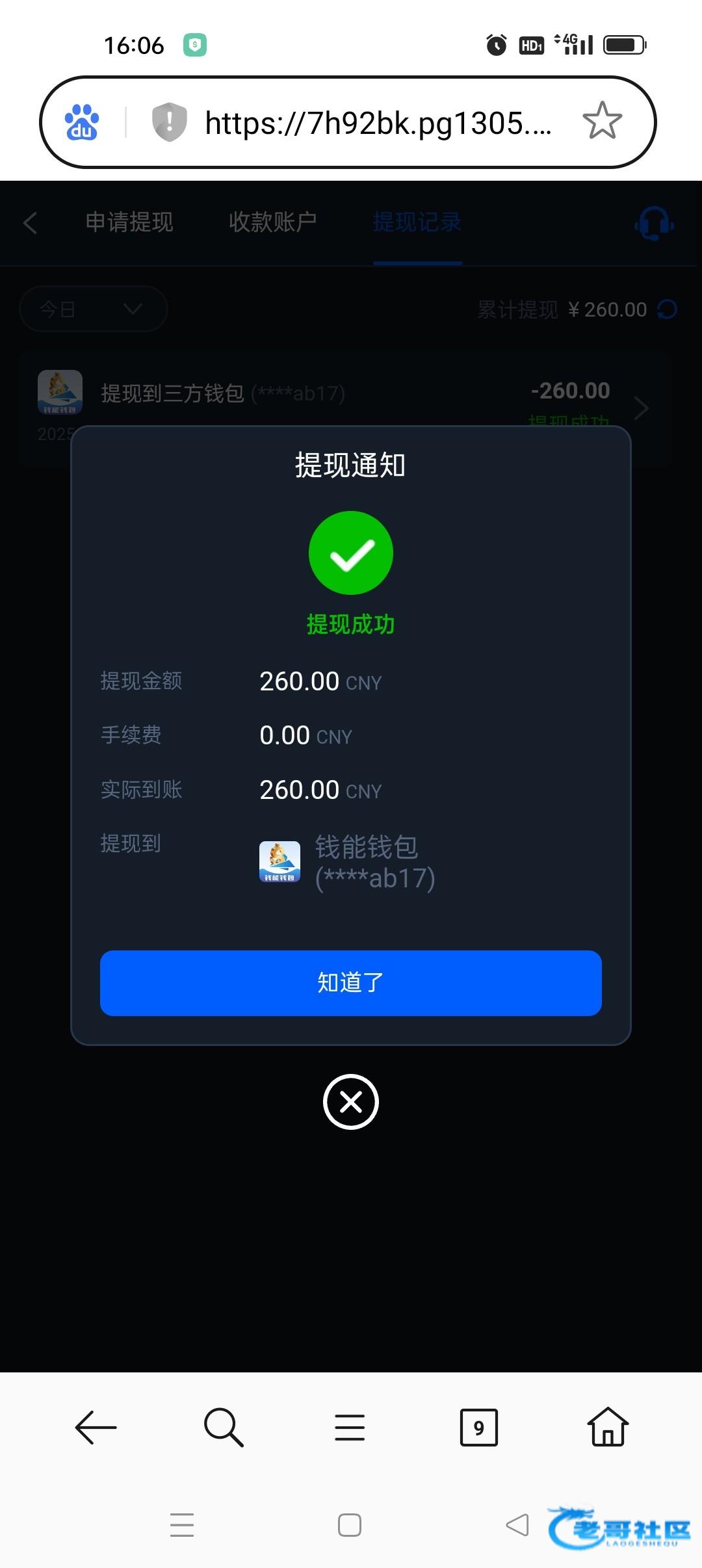Tap the system back triangle

[517, 1525]
